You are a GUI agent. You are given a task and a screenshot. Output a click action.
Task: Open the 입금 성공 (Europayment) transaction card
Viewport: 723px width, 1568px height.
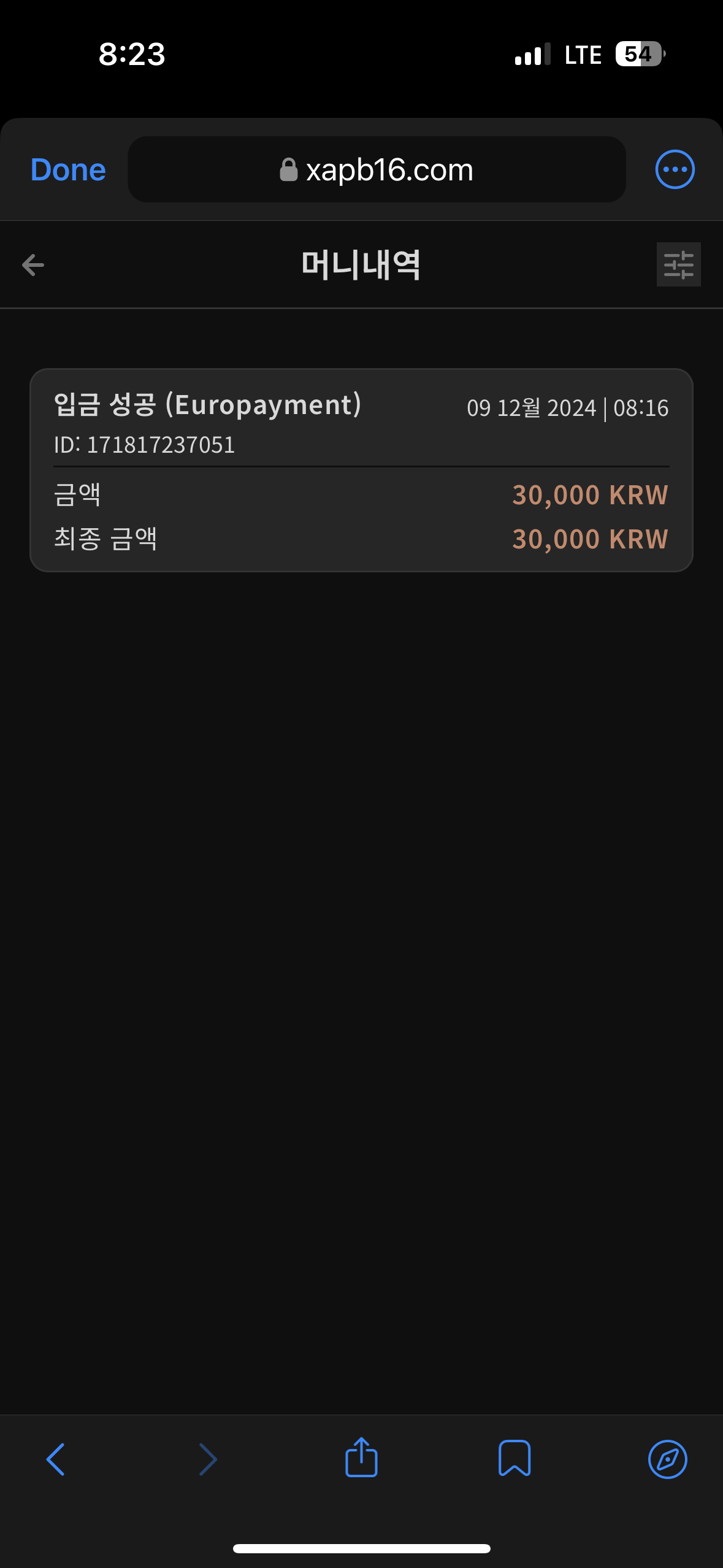[x=361, y=470]
